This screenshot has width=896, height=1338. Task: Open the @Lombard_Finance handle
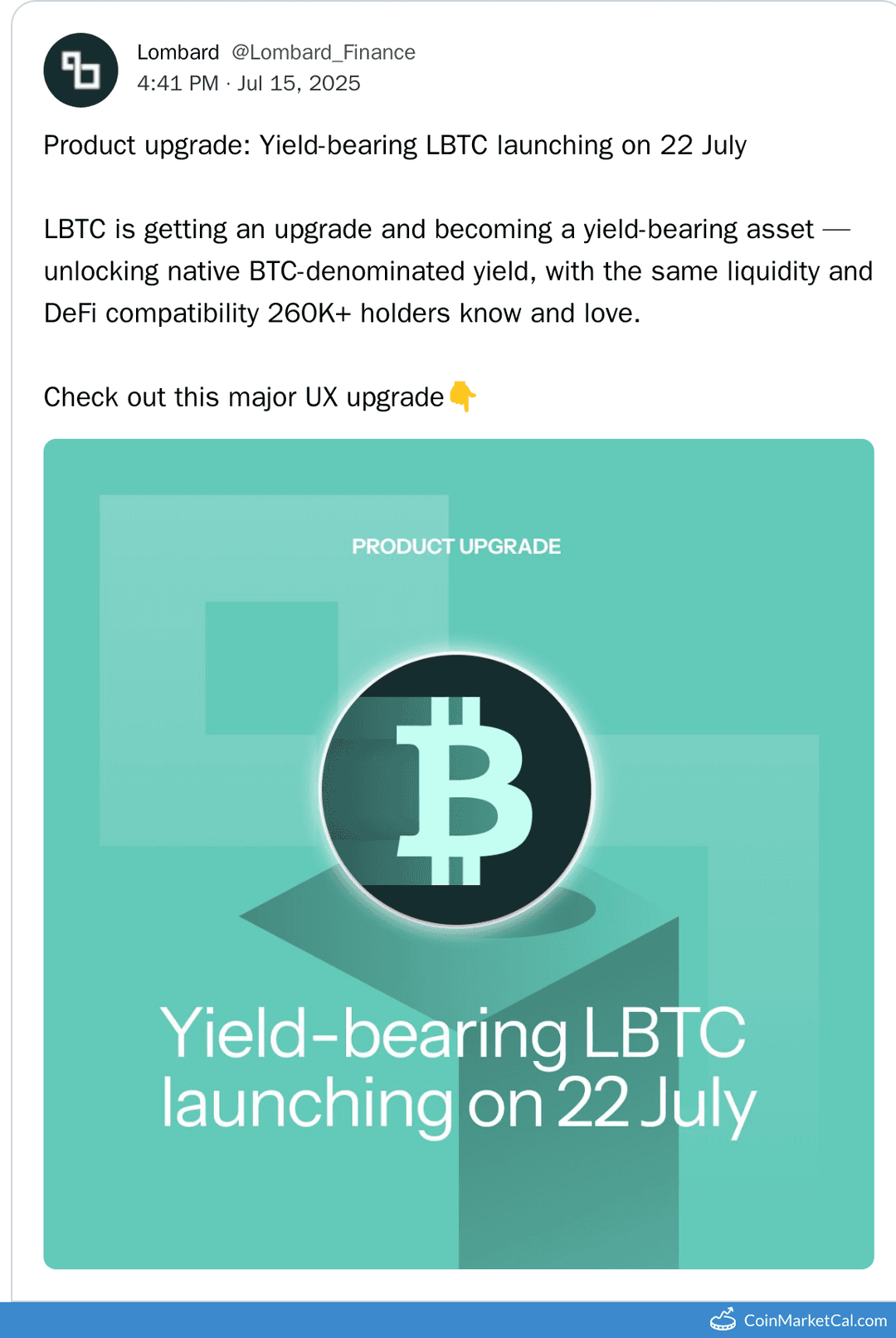click(x=322, y=51)
